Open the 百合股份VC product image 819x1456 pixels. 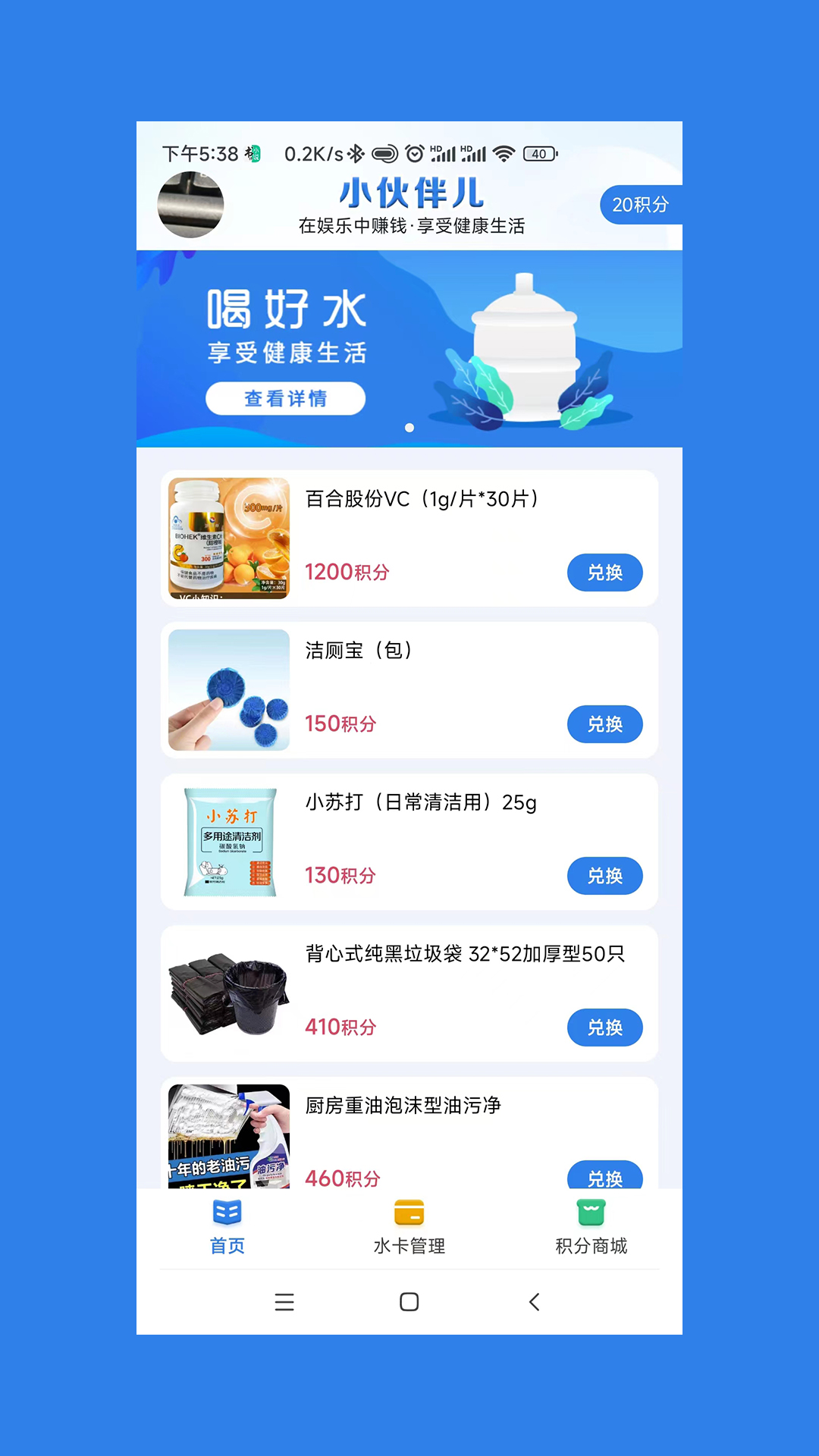point(229,538)
